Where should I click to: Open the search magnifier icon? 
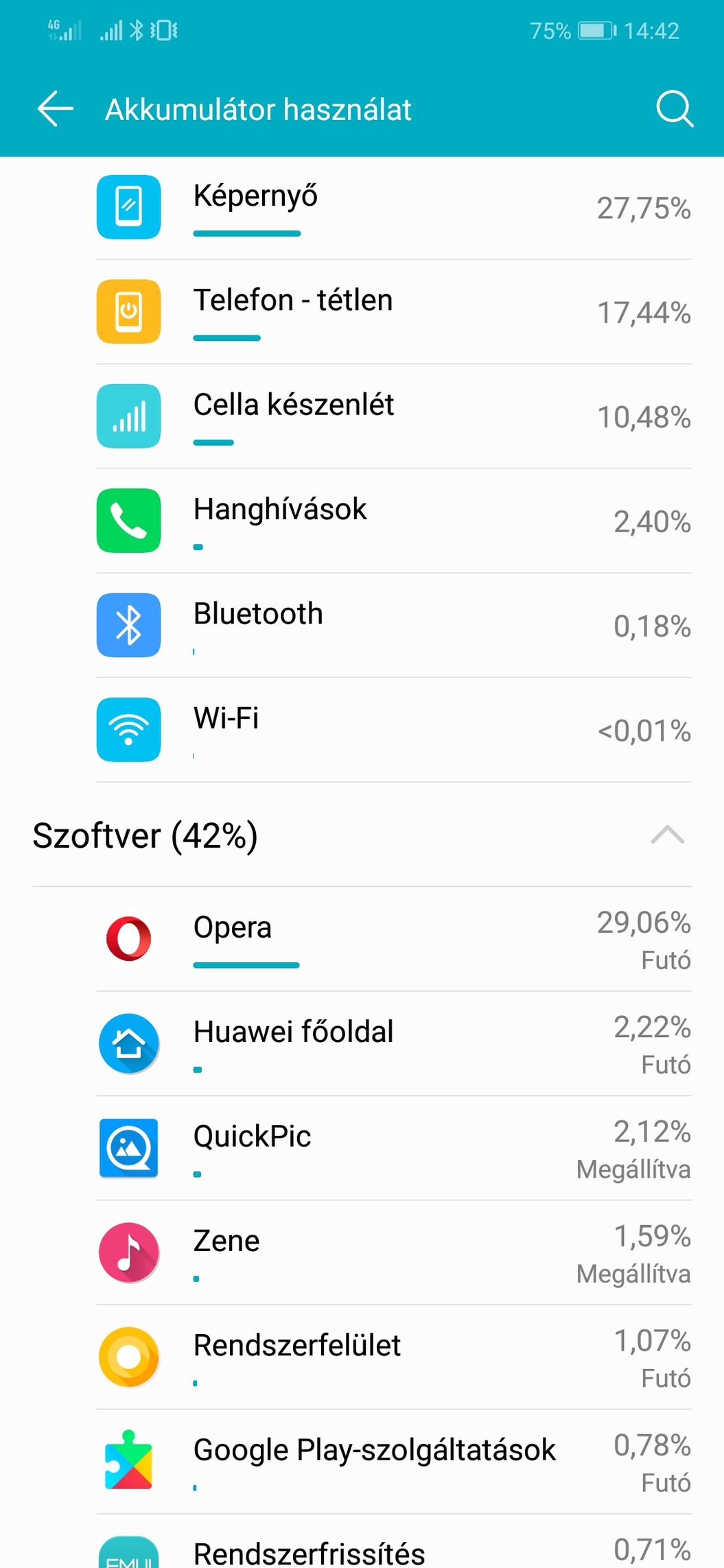(x=674, y=109)
